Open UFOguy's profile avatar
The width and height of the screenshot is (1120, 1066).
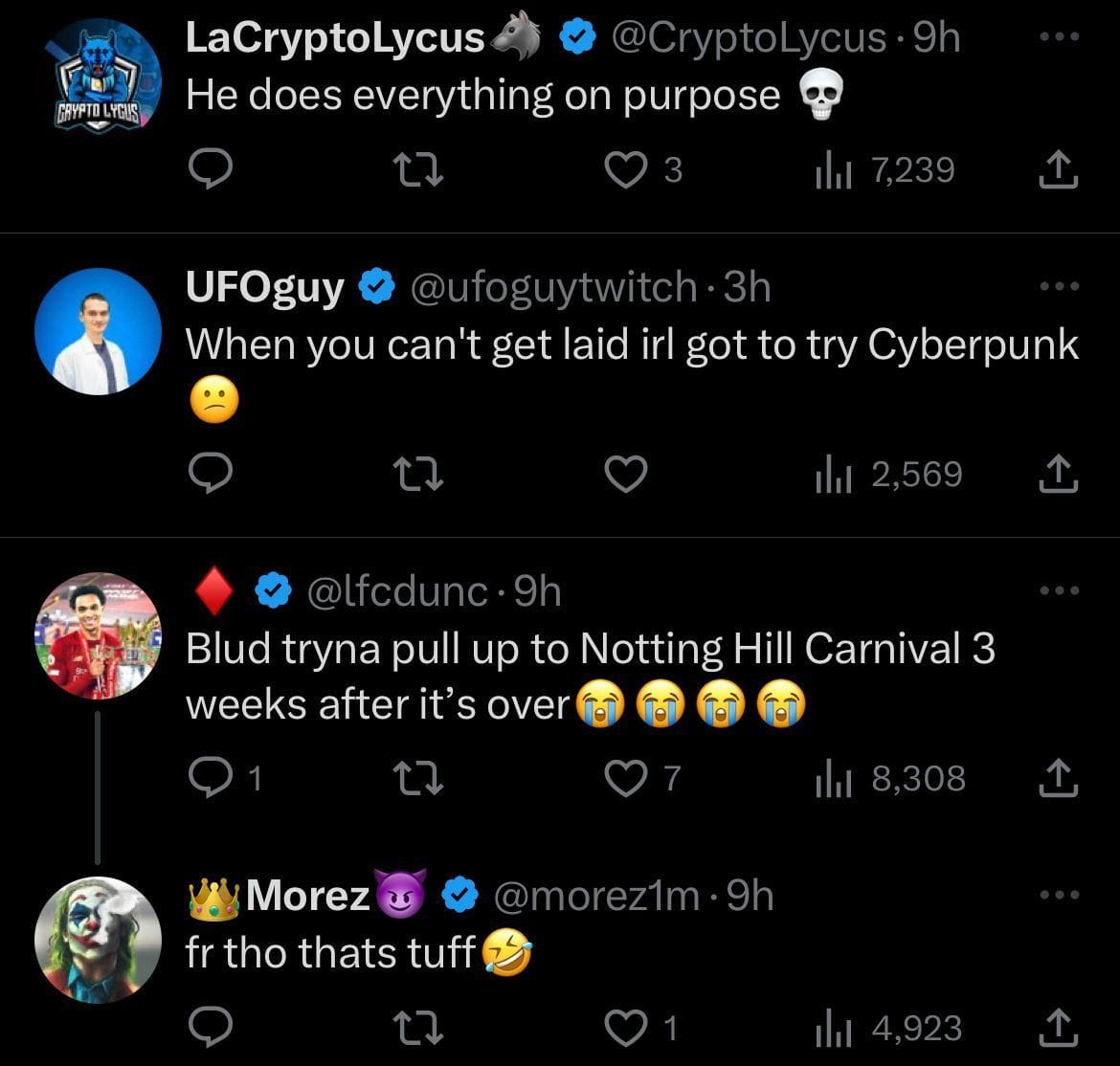[98, 331]
